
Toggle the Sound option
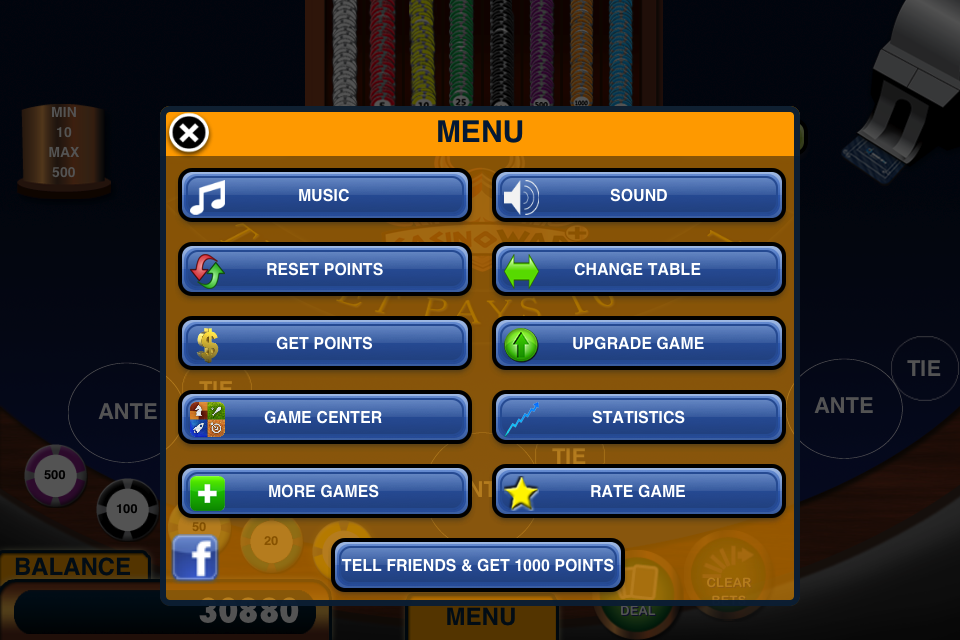point(638,195)
